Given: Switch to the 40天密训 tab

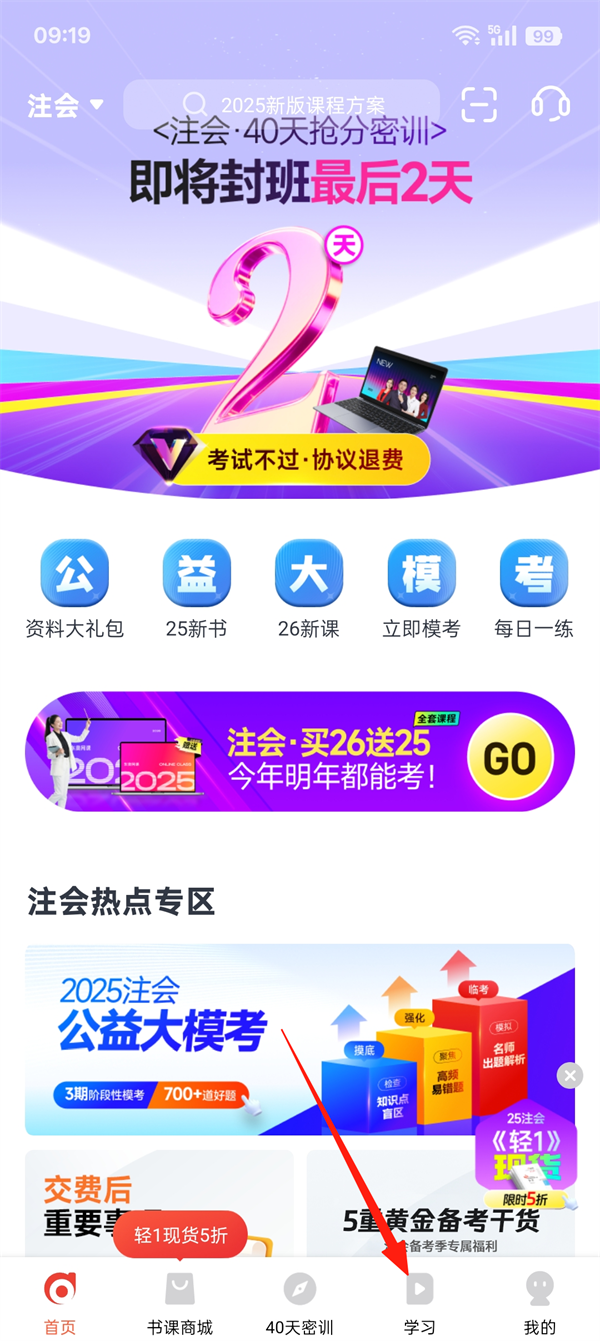Looking at the screenshot, I should [299, 1305].
